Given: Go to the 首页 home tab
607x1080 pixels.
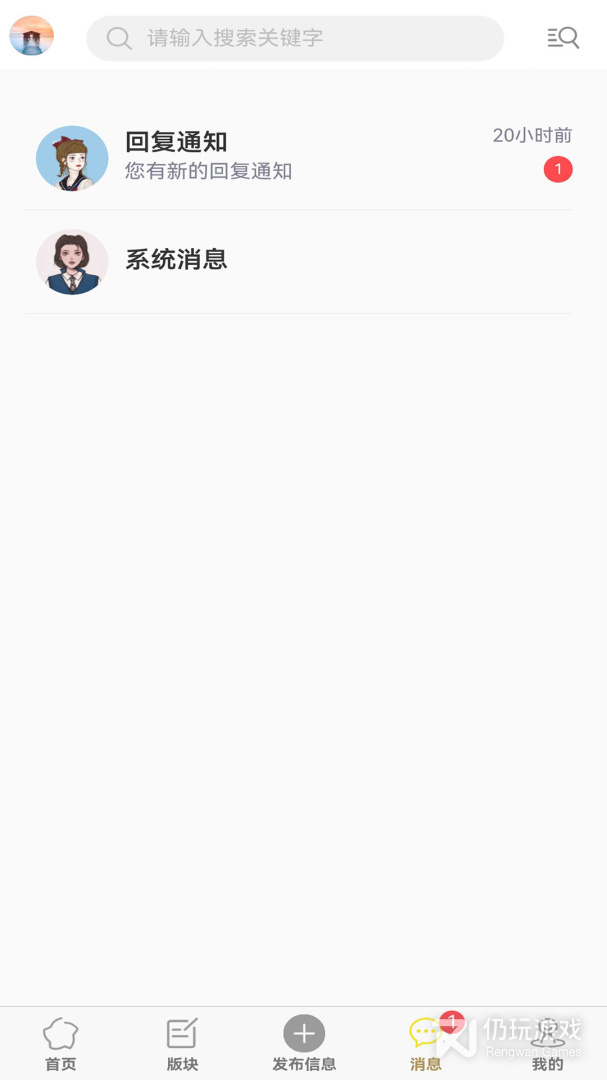Looking at the screenshot, I should click(x=60, y=1043).
